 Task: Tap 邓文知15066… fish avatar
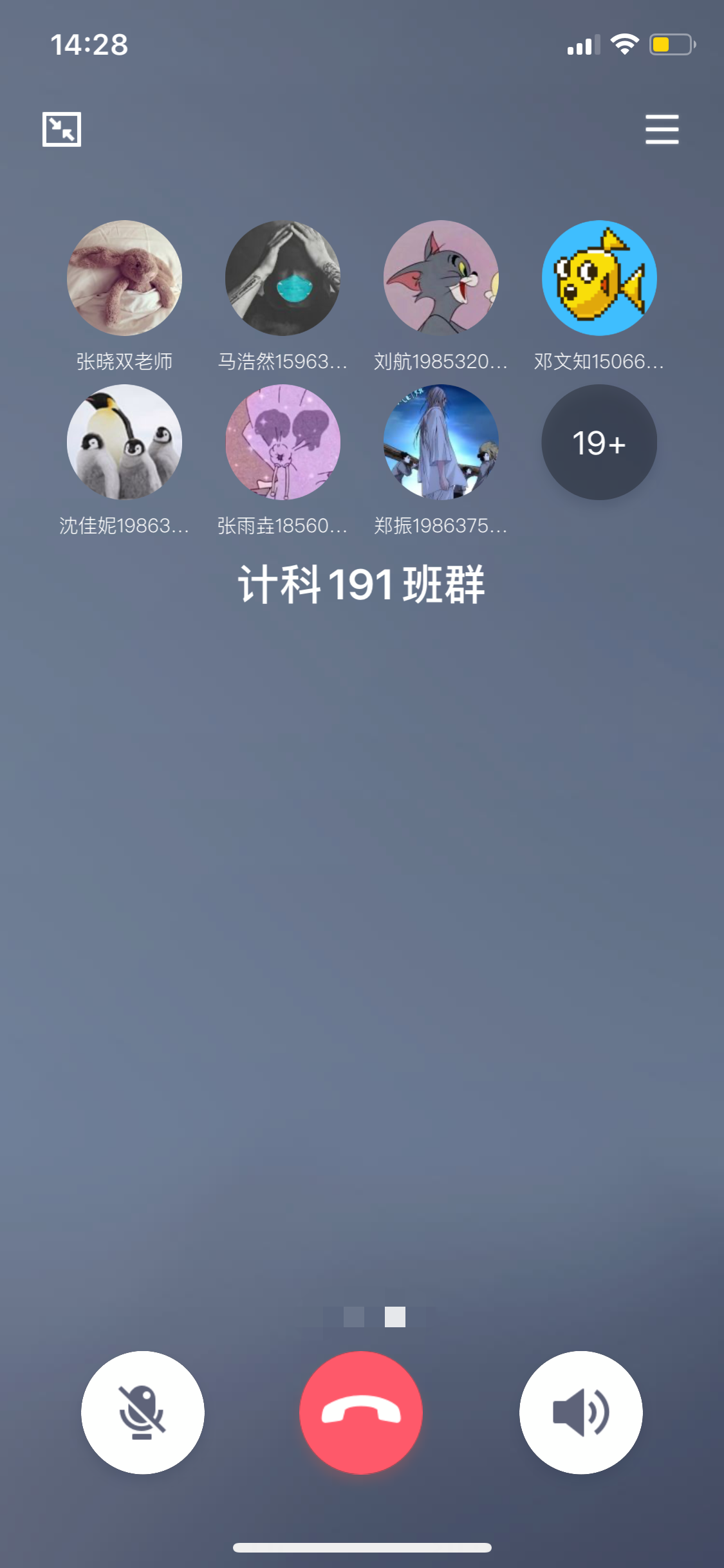point(599,278)
